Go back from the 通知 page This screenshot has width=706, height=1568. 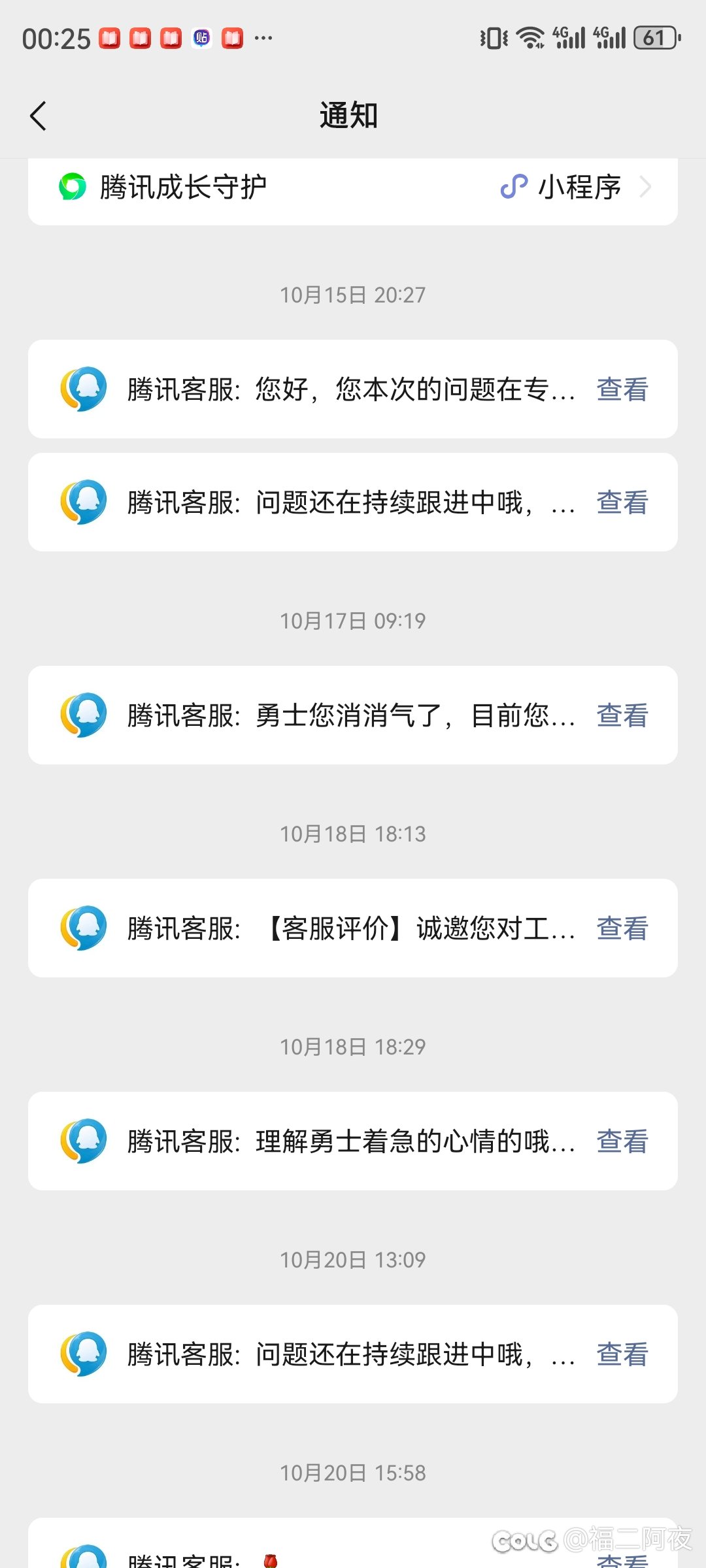point(39,116)
